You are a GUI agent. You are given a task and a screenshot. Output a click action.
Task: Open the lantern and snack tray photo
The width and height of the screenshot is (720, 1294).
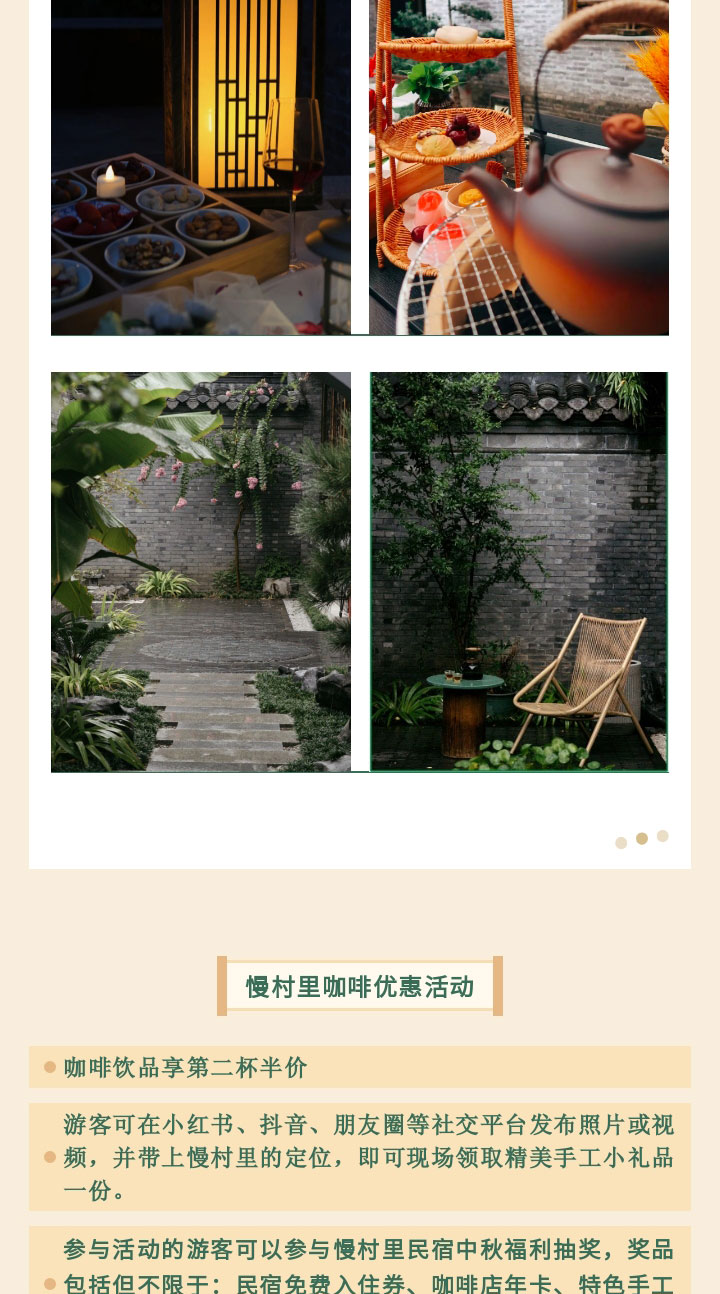(x=201, y=167)
